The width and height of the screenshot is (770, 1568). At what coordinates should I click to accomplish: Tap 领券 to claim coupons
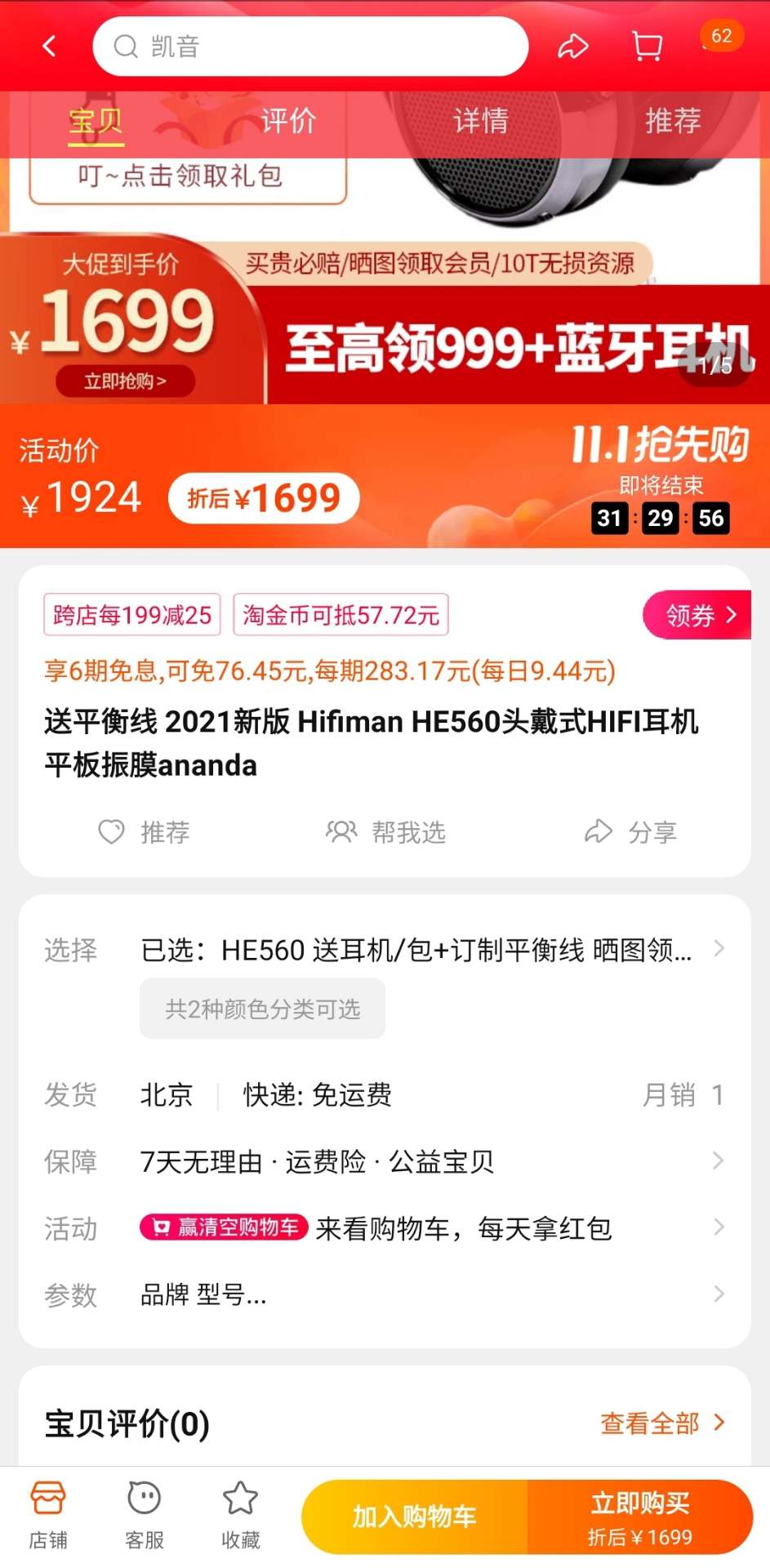[x=699, y=615]
